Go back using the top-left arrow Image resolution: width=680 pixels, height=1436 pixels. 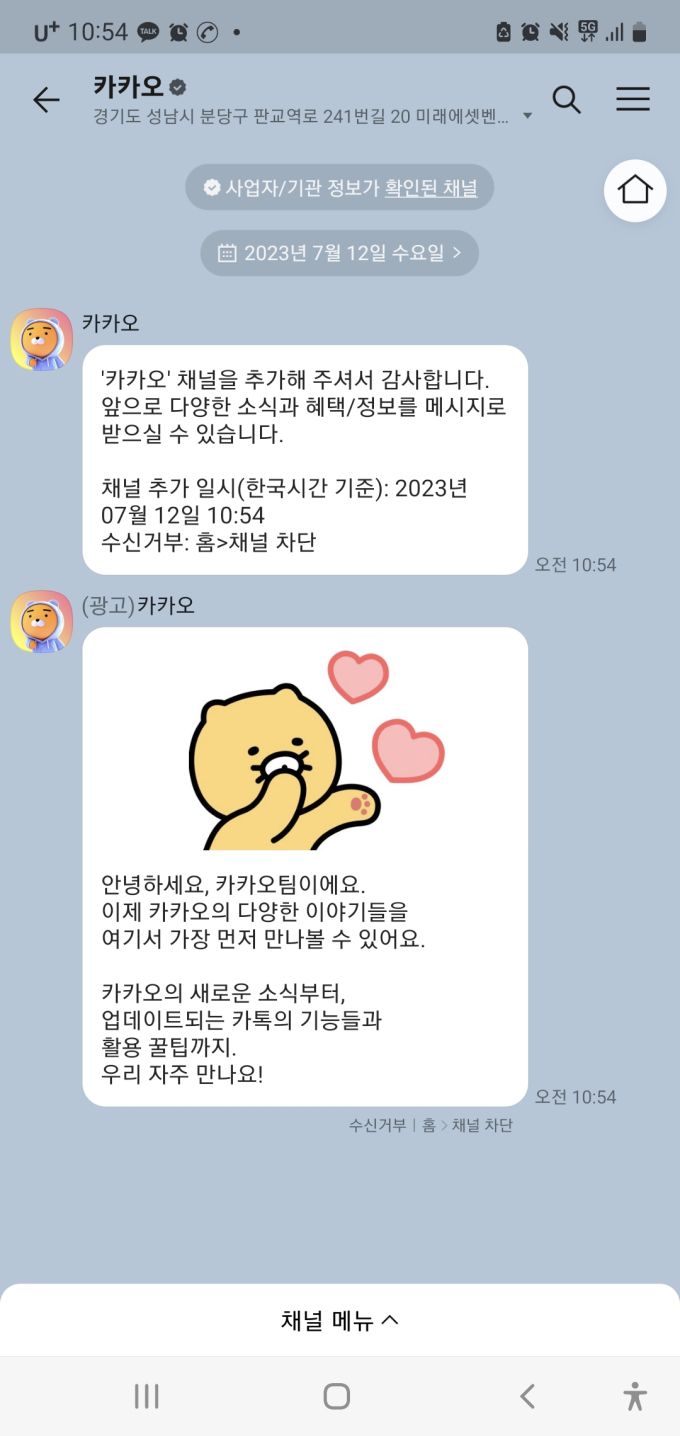tap(46, 100)
